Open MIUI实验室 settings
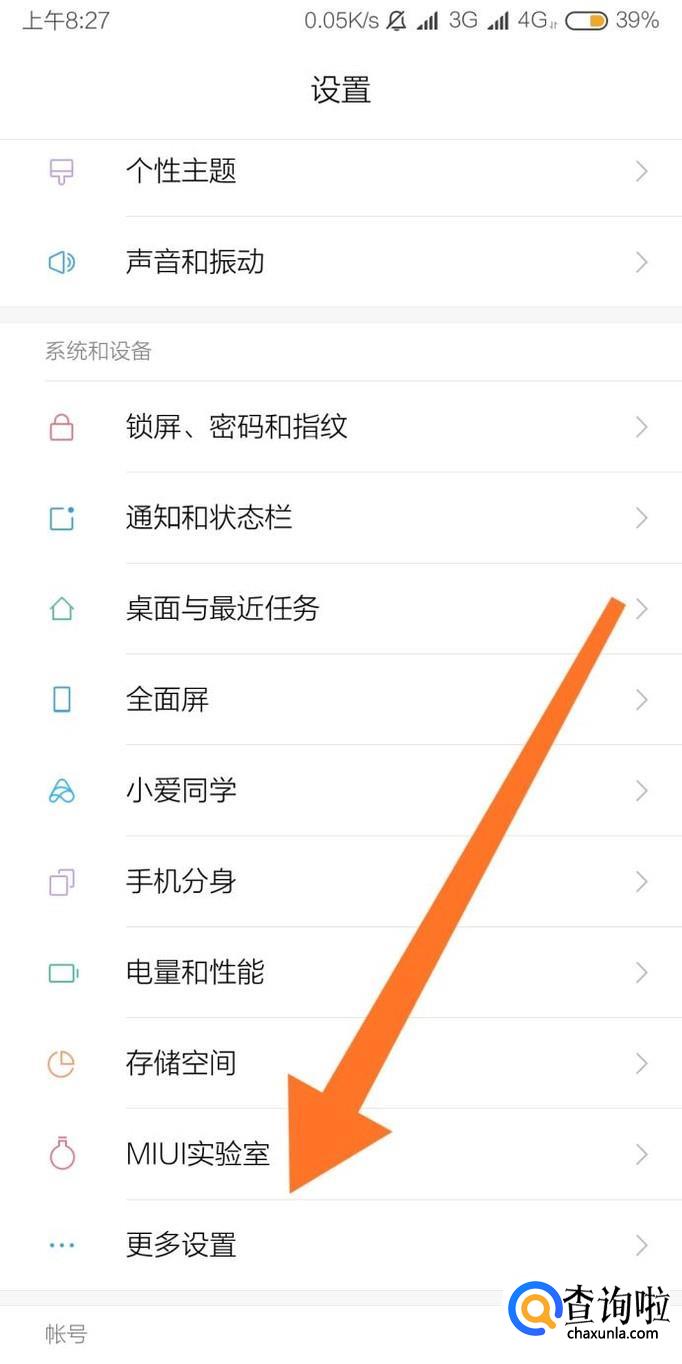The height and width of the screenshot is (1364, 682). click(x=197, y=1154)
